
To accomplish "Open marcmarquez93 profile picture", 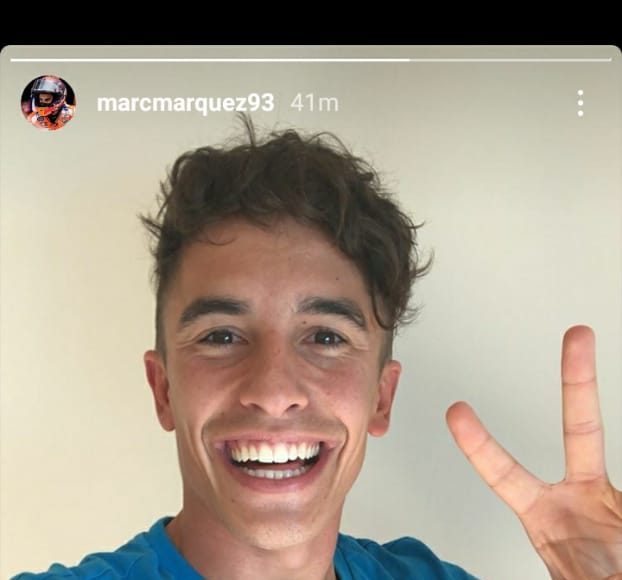I will point(48,103).
